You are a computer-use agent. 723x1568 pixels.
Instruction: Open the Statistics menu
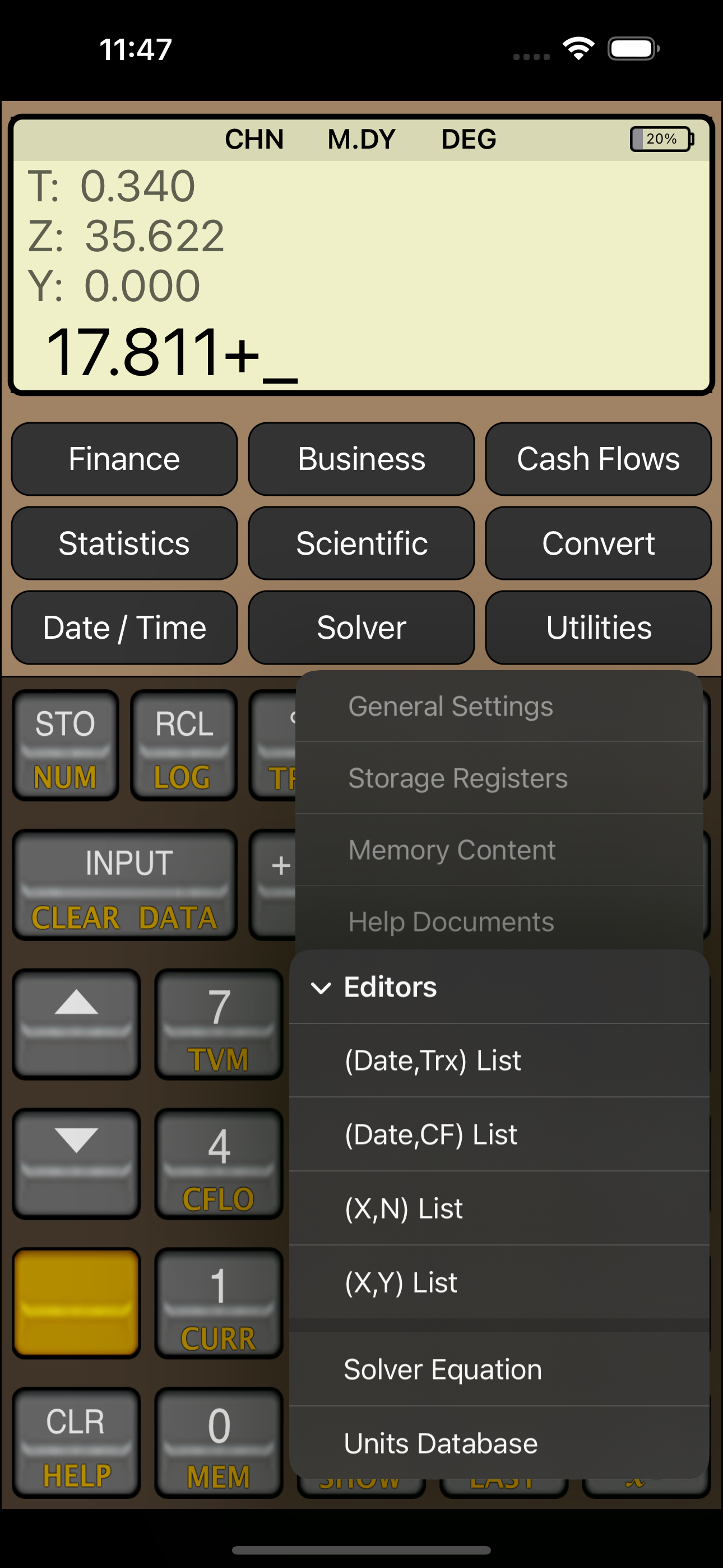tap(124, 543)
